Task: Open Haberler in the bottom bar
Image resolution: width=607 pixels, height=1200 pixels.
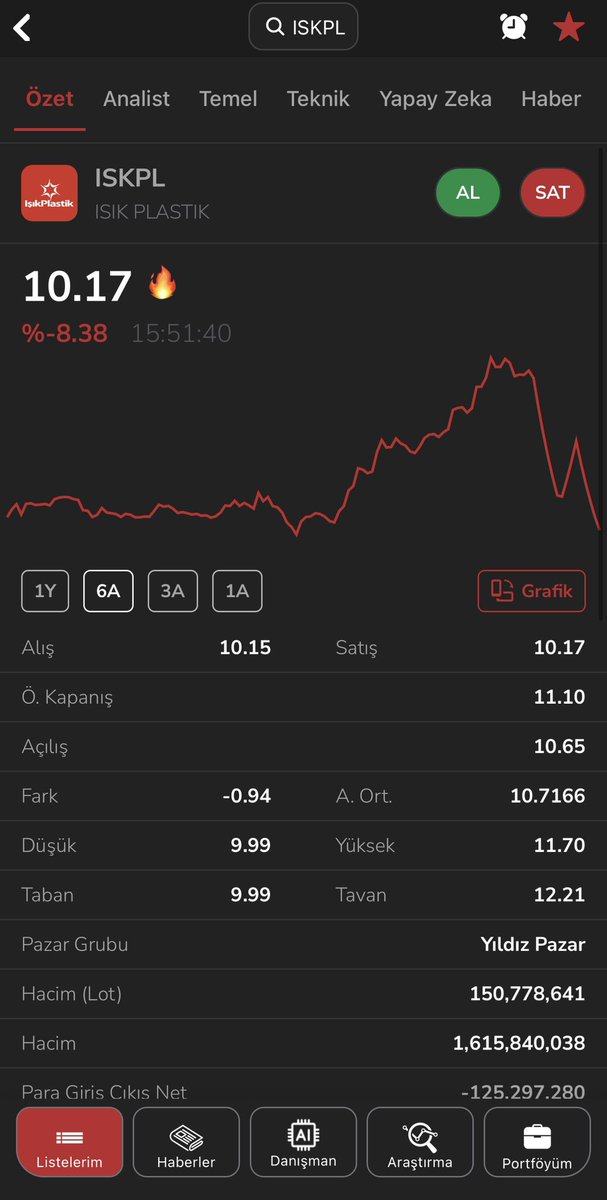Action: tap(186, 1143)
